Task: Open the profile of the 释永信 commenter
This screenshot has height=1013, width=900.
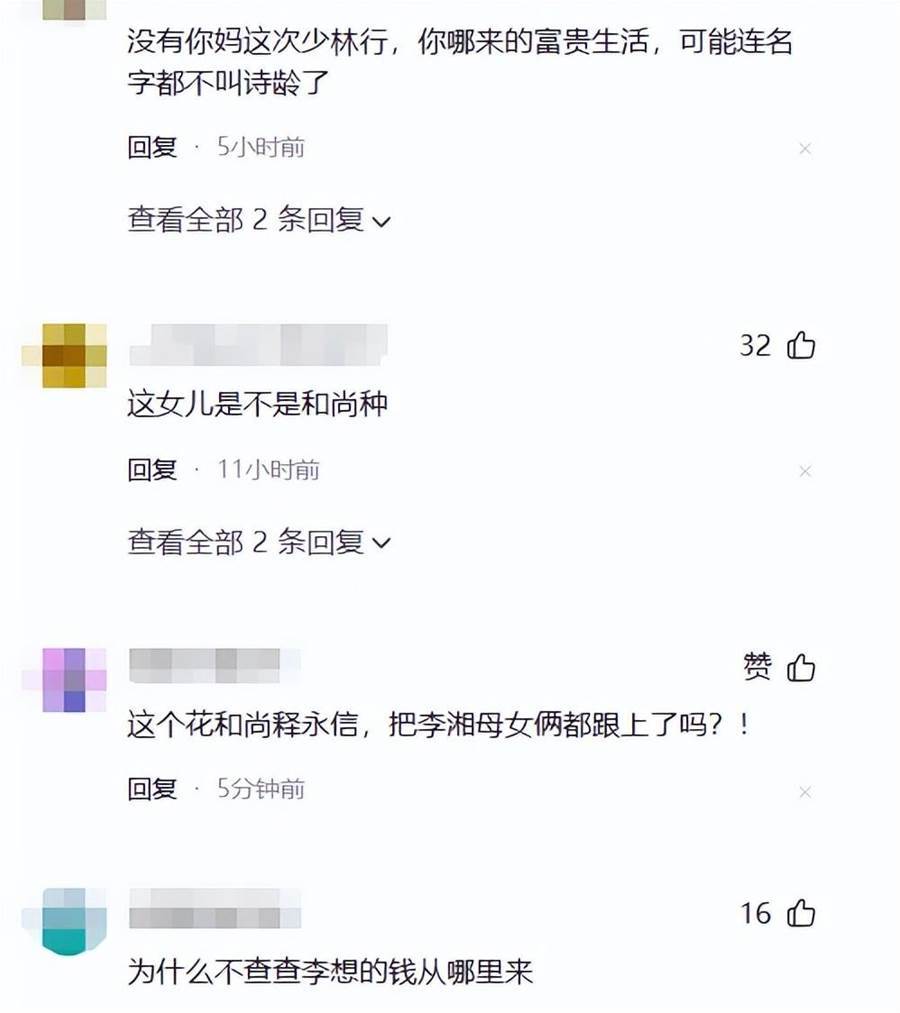Action: 74,679
